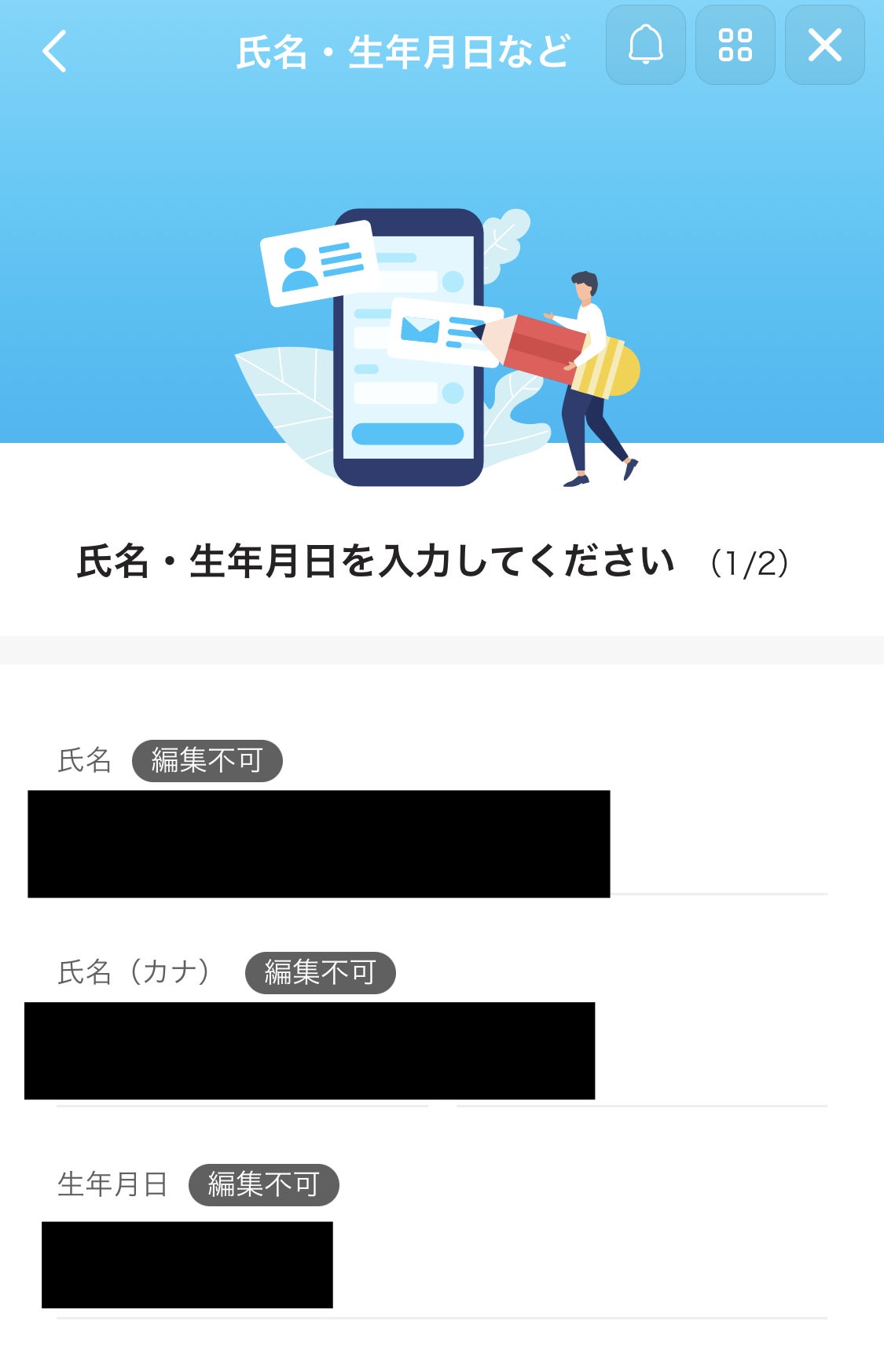This screenshot has width=884, height=1372.
Task: Go back using the top-left arrow
Action: [55, 52]
